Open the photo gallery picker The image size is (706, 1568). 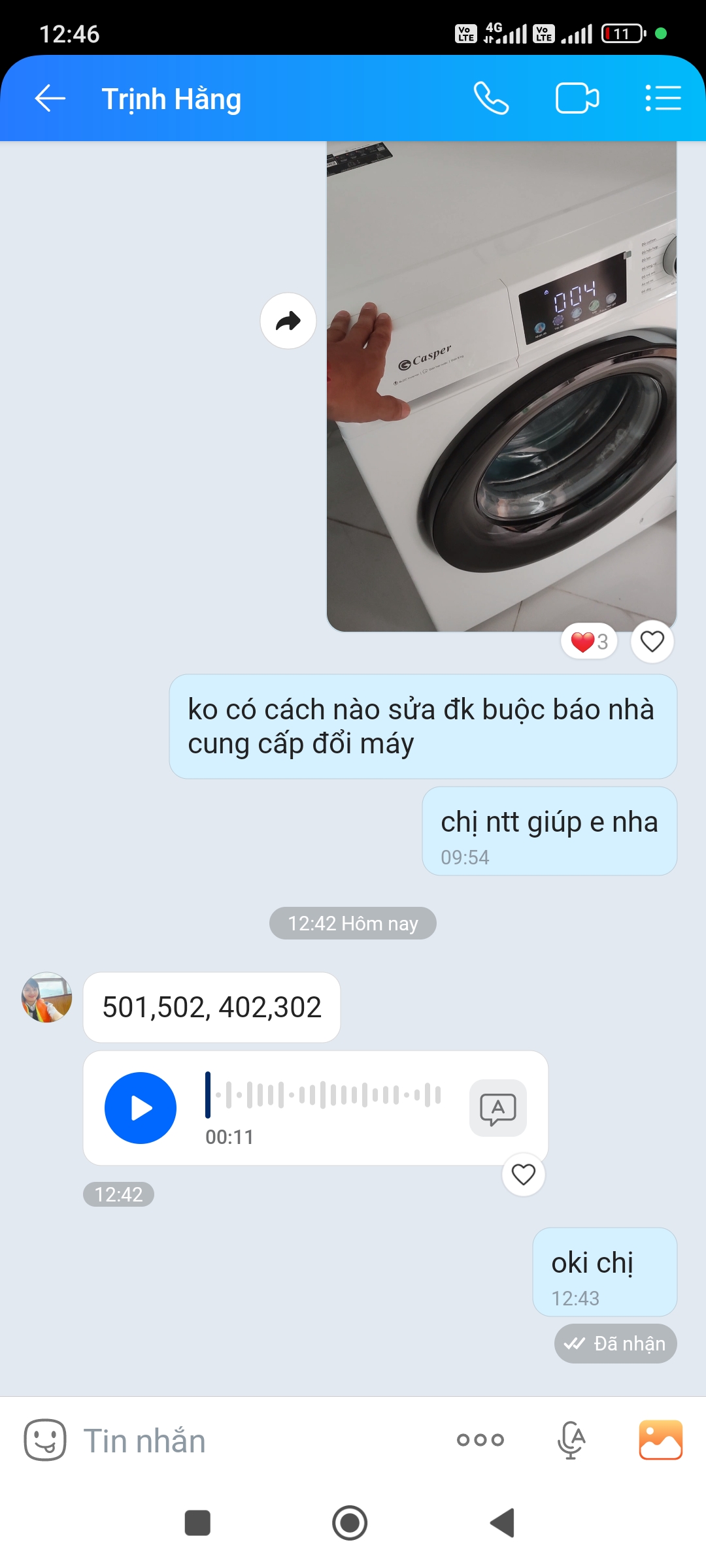click(x=660, y=1440)
